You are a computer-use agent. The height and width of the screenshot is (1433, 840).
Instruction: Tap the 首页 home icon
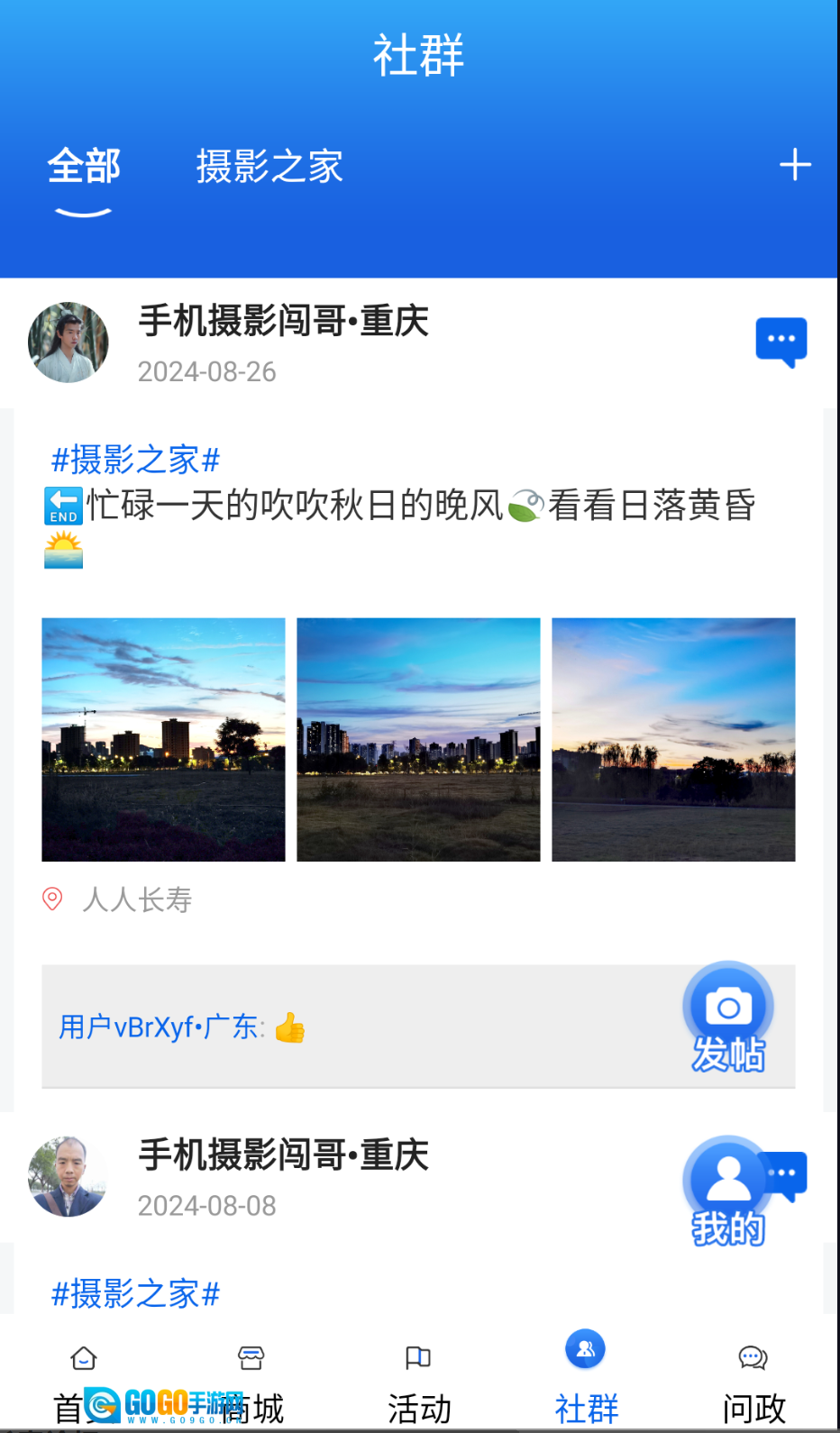coord(84,1357)
